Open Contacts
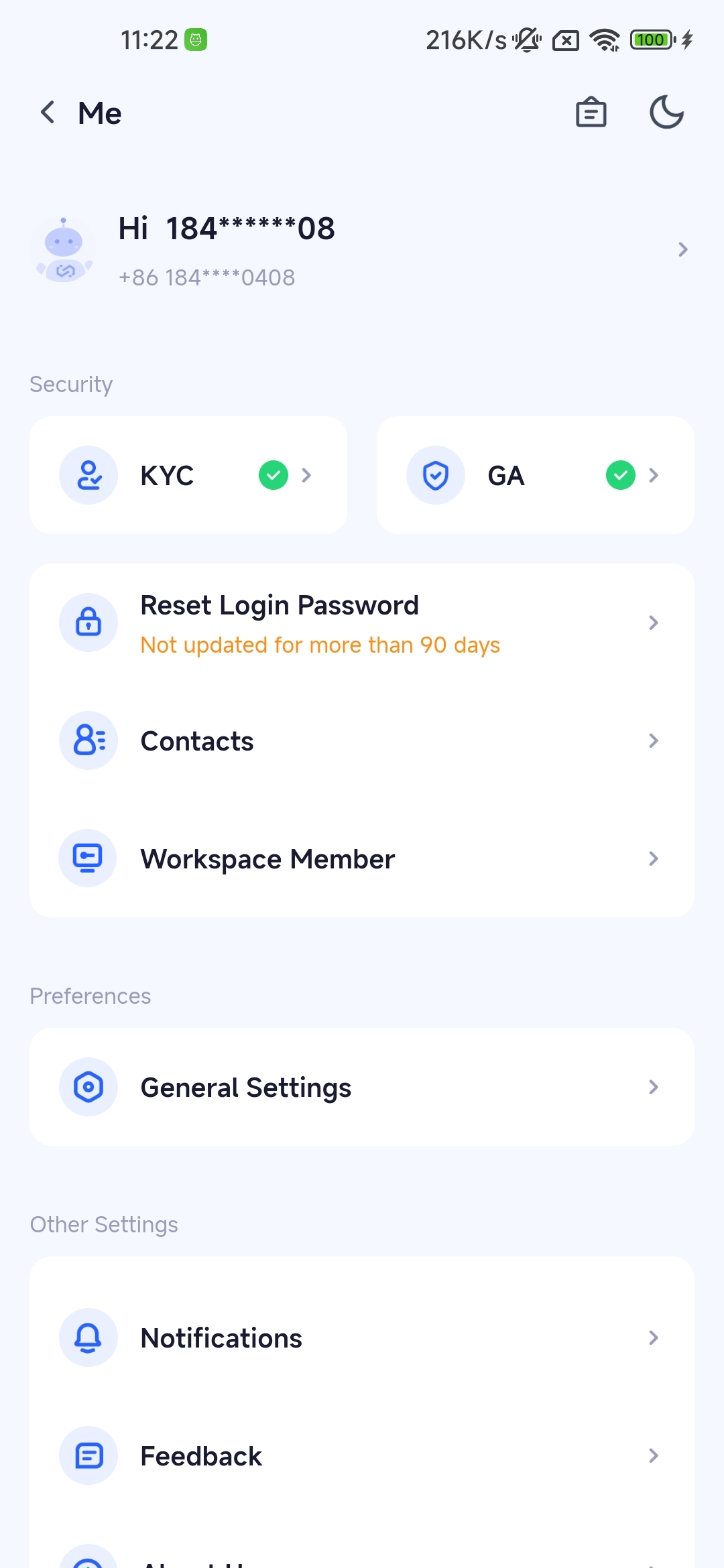724x1568 pixels. click(362, 741)
